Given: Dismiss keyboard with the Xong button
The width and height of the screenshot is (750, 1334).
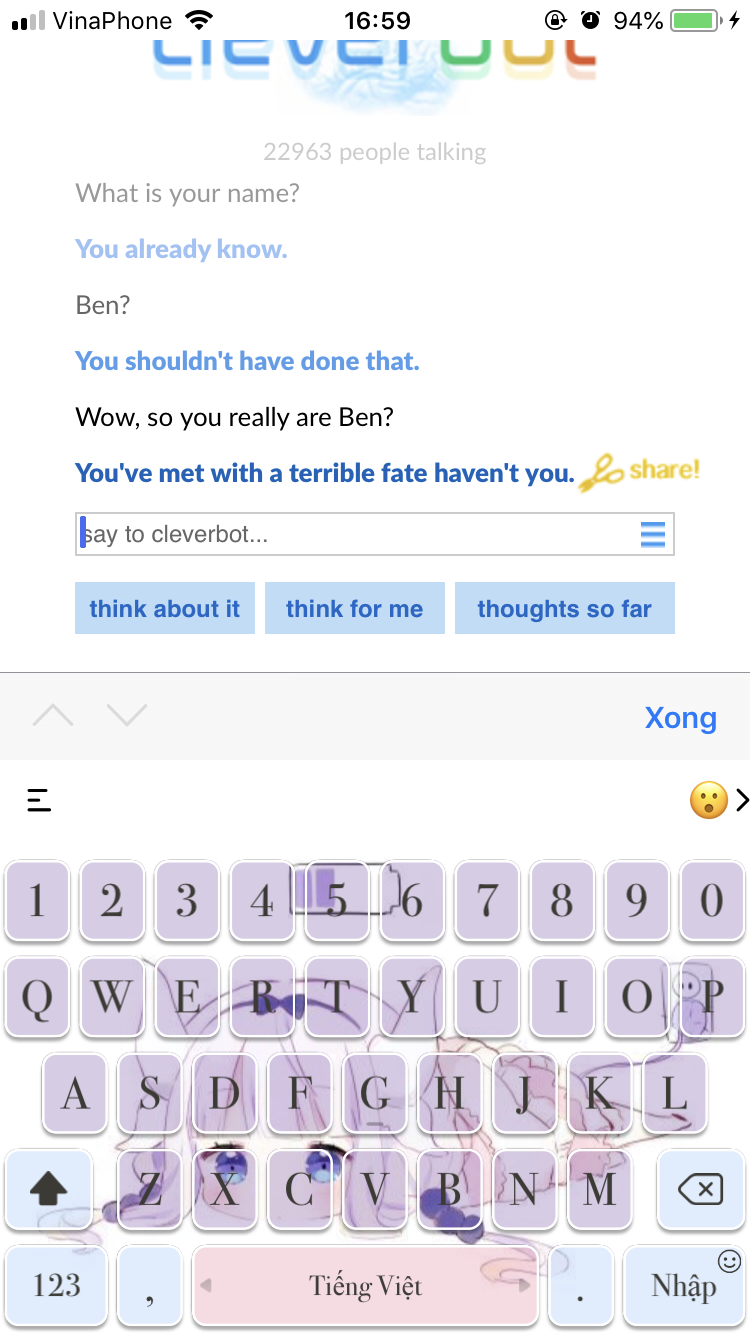Looking at the screenshot, I should (x=680, y=718).
